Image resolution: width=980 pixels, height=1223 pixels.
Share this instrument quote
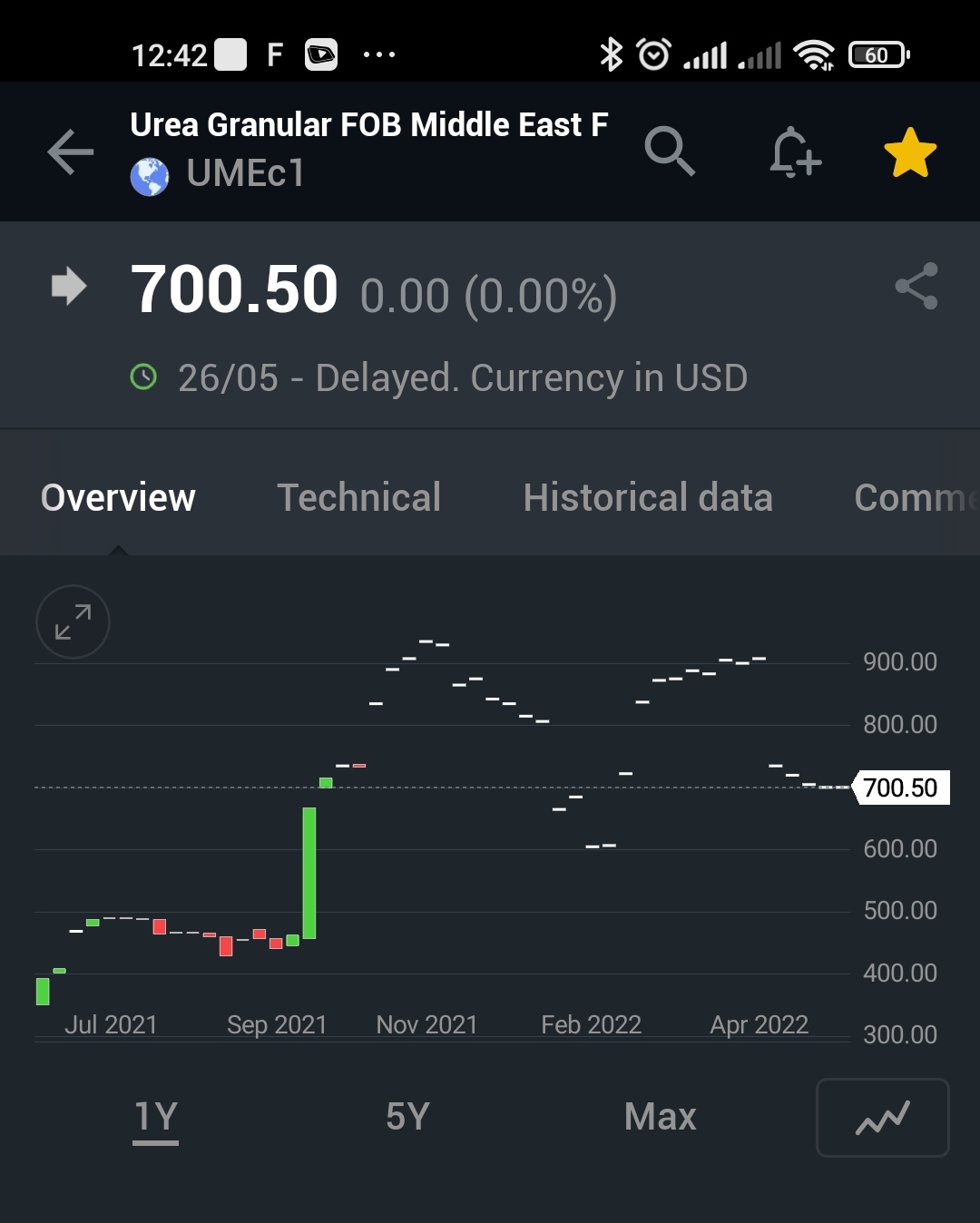(x=916, y=287)
